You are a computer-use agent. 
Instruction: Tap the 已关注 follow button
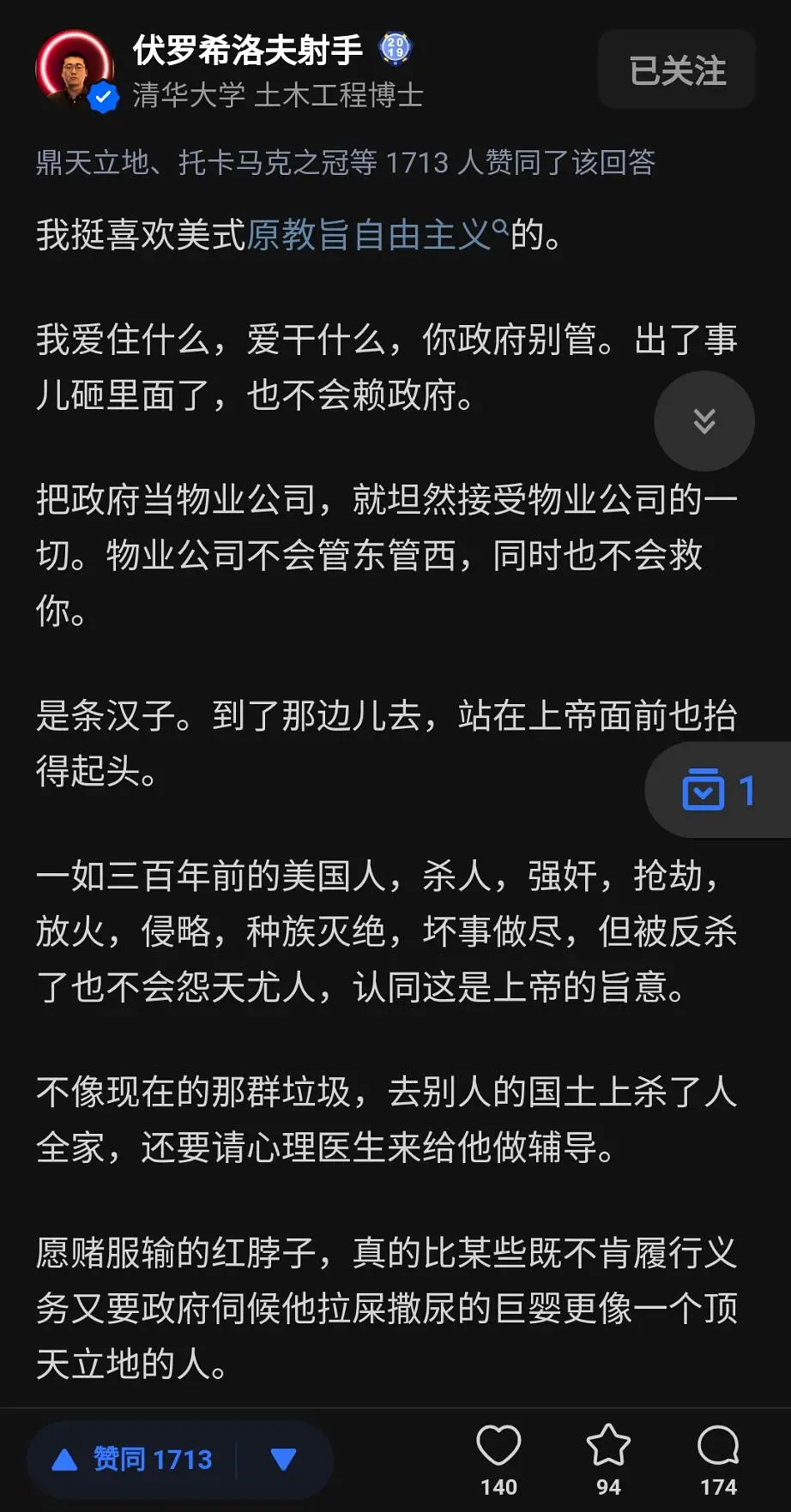[x=677, y=69]
